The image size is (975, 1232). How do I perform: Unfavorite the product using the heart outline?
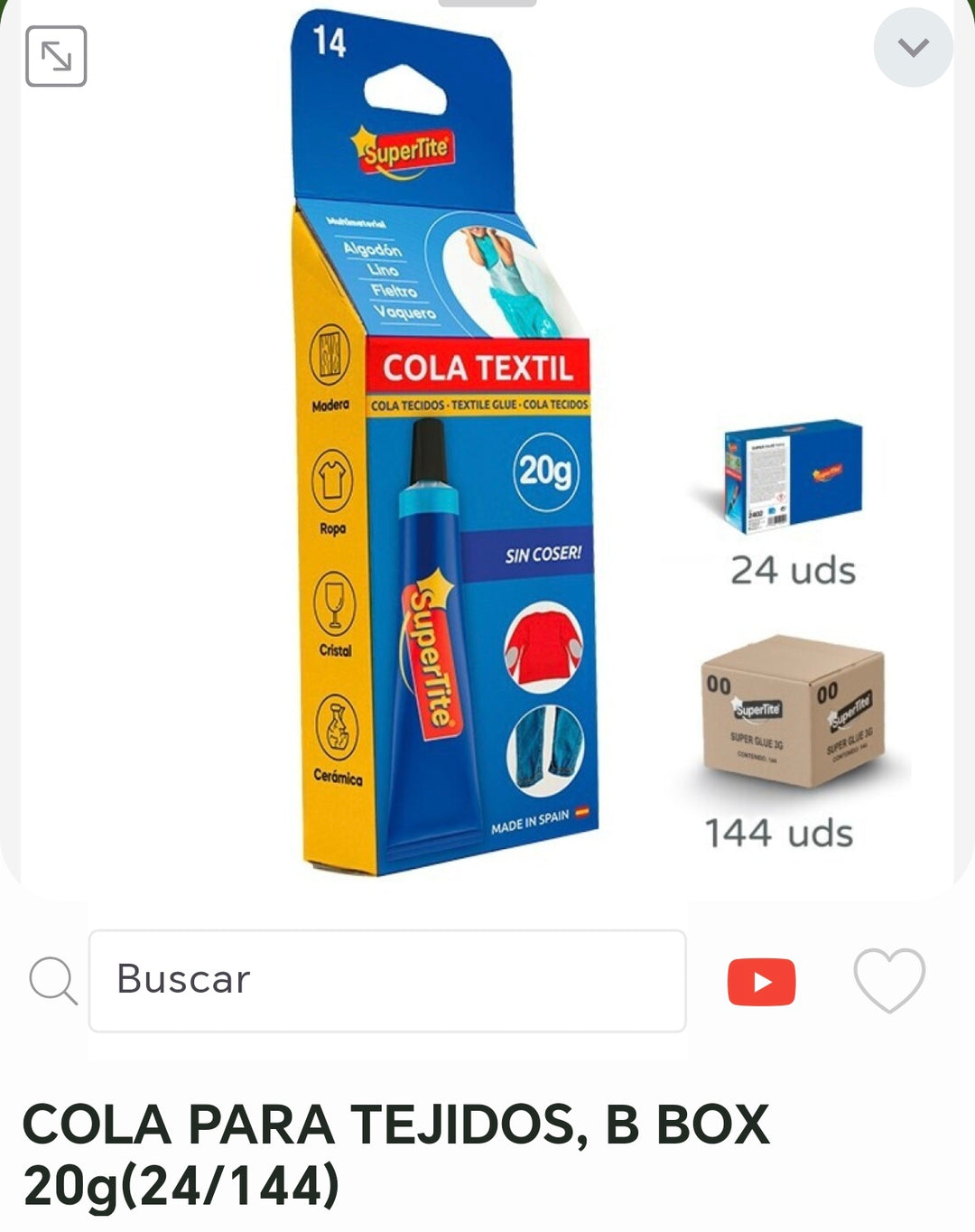click(x=888, y=981)
